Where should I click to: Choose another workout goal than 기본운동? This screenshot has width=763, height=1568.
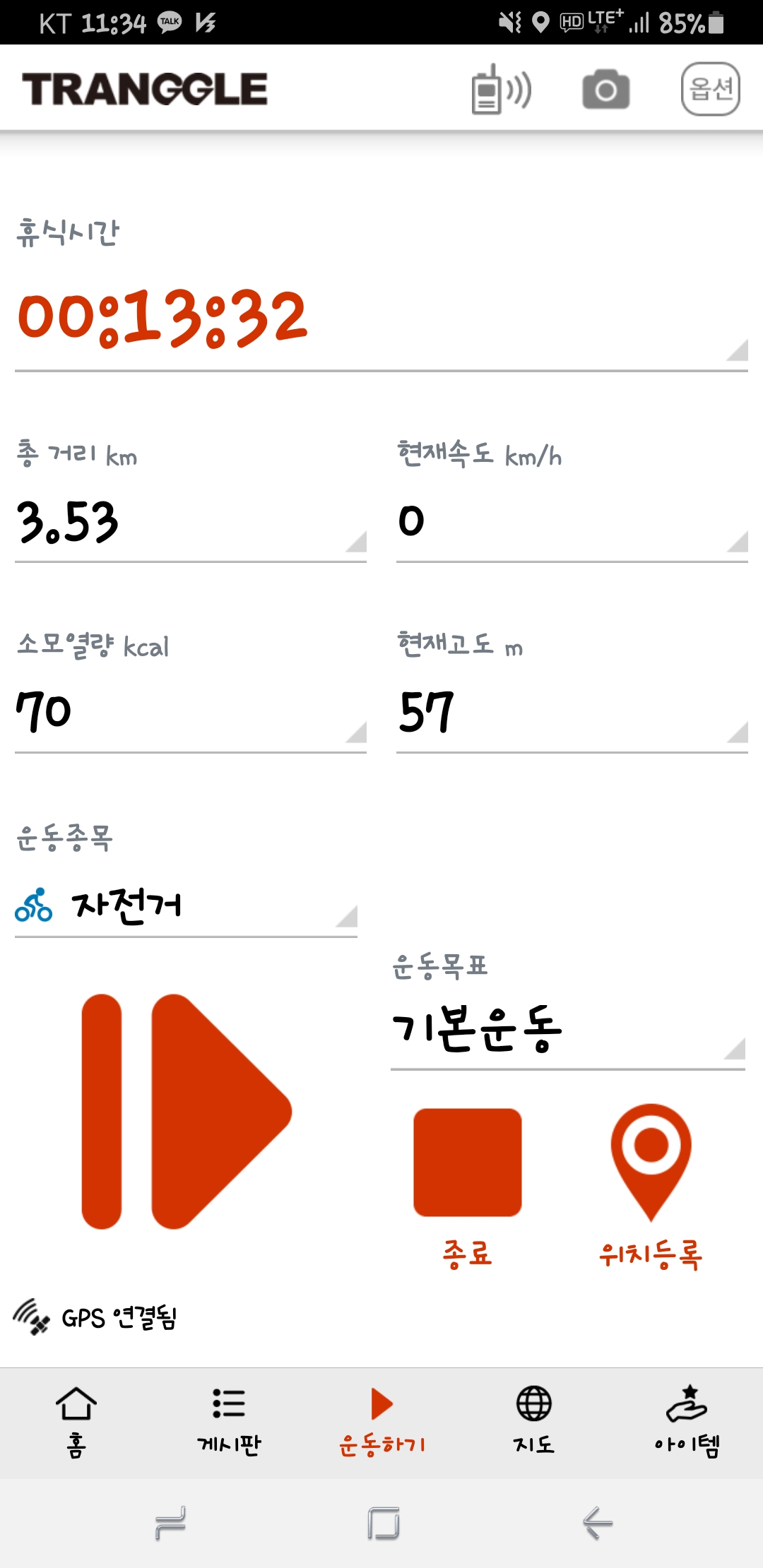click(x=567, y=1030)
